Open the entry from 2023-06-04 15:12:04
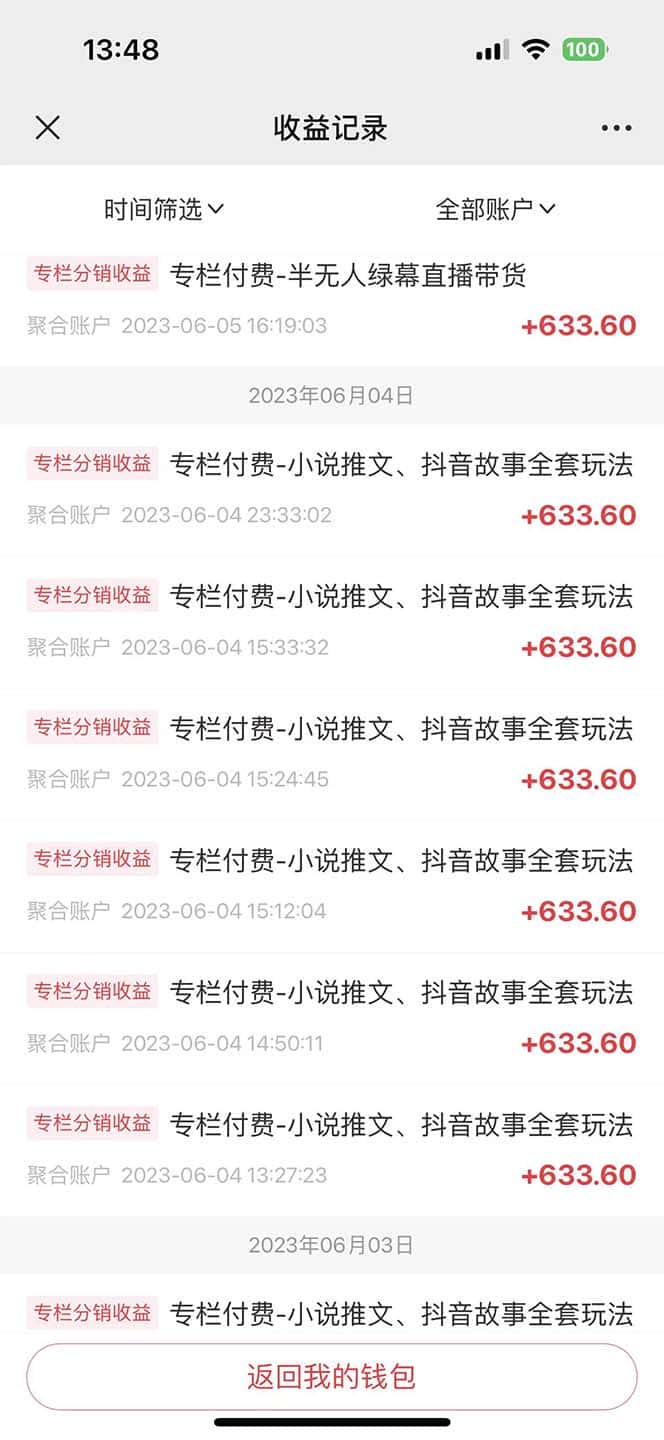Image resolution: width=664 pixels, height=1440 pixels. [x=331, y=886]
